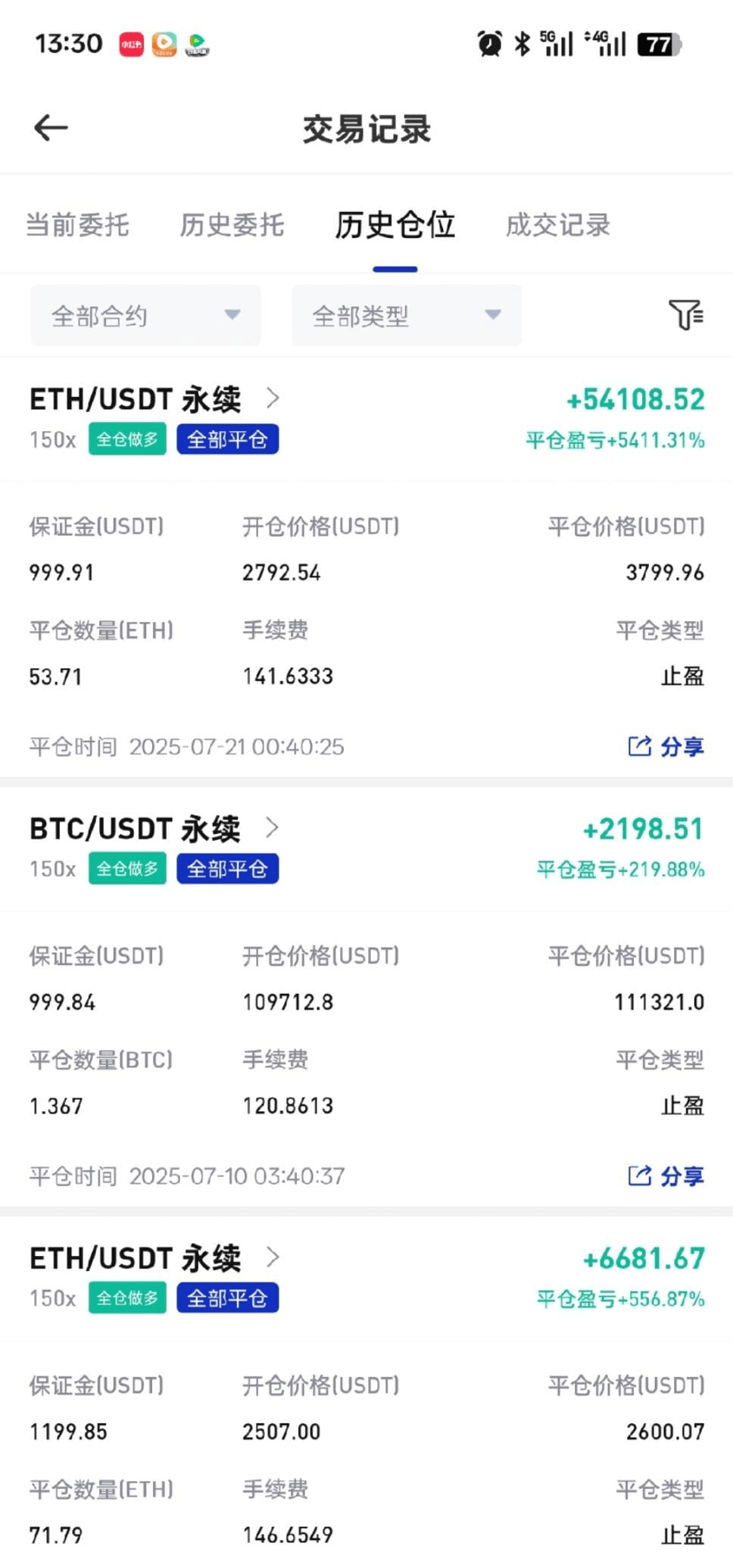
Task: Switch to the 成交记录 tab
Action: click(x=558, y=225)
